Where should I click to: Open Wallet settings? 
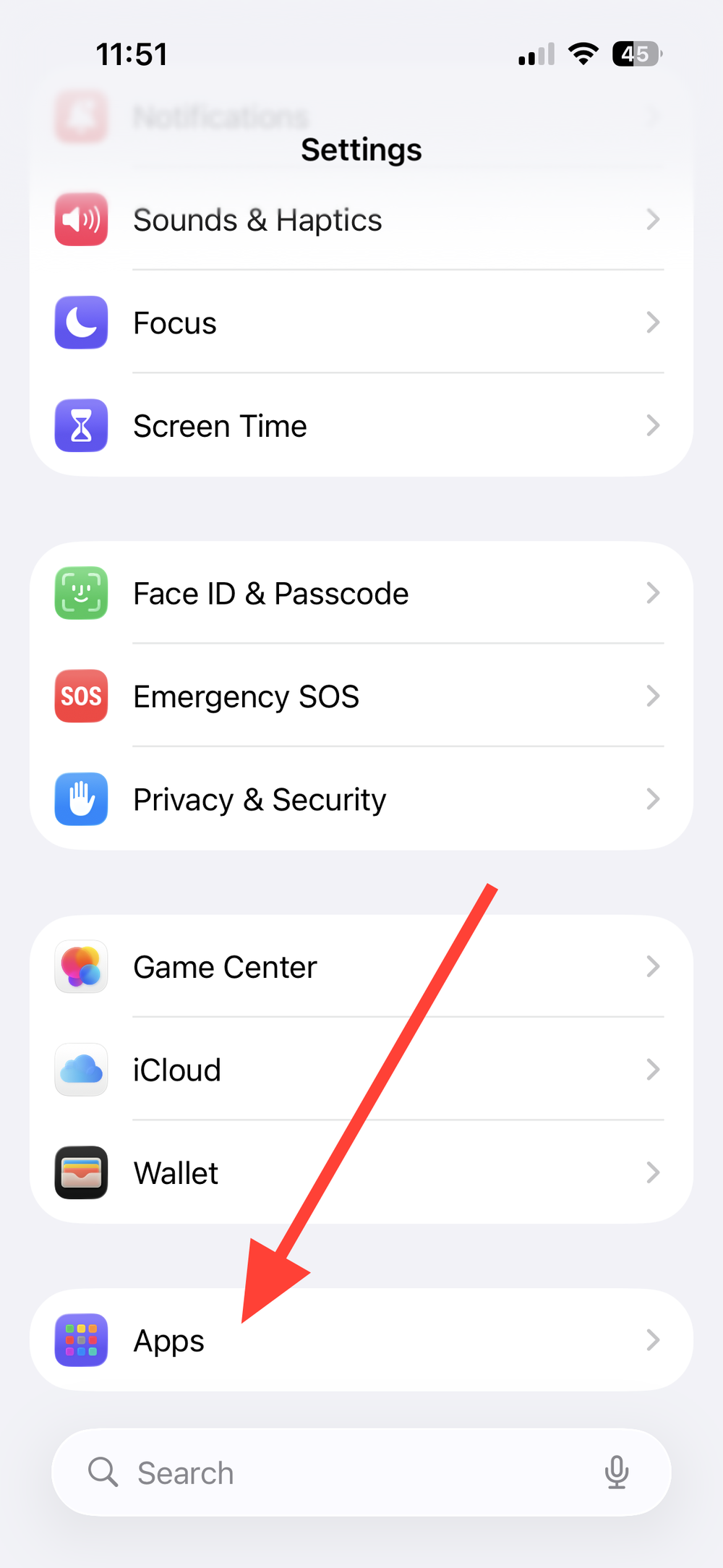[361, 1172]
